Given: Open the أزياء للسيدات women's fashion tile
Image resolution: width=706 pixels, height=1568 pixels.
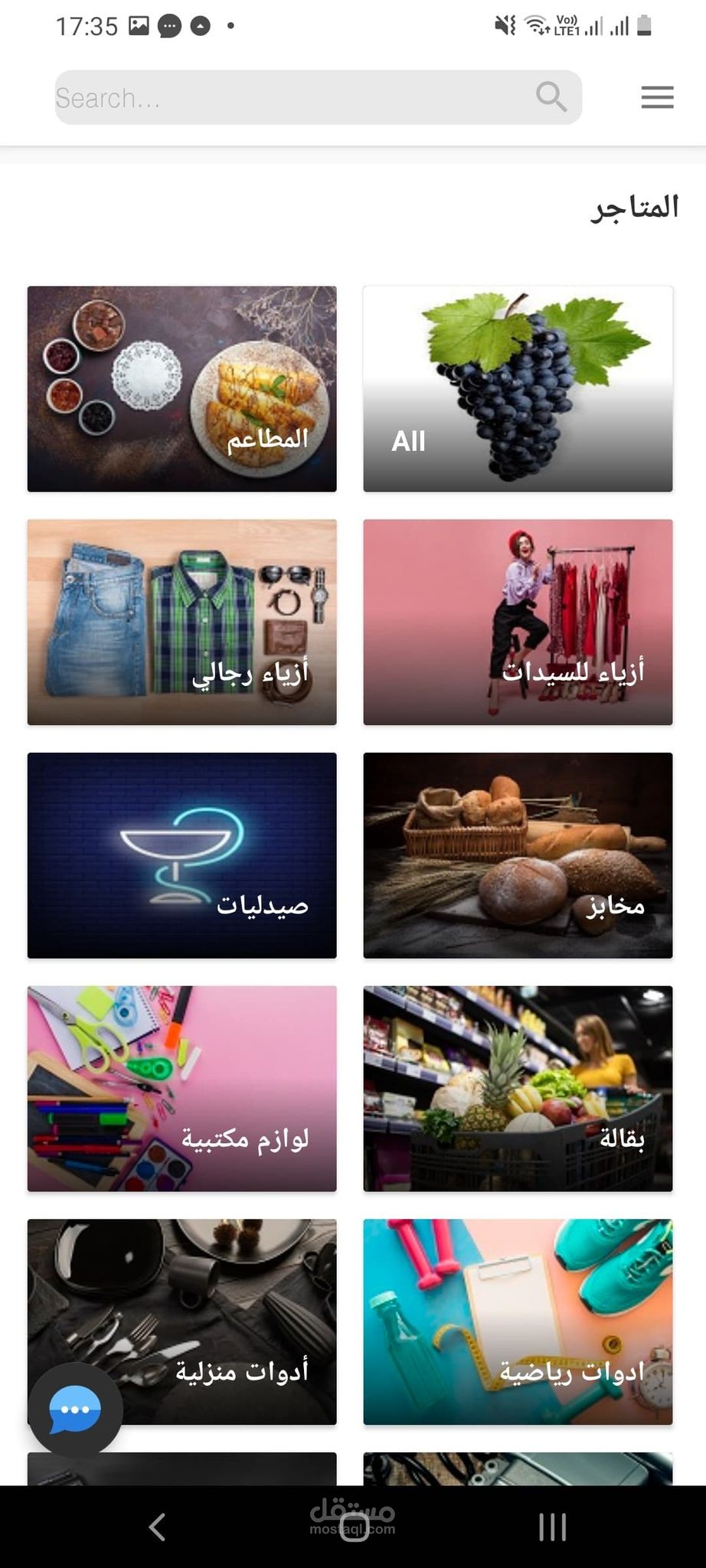Looking at the screenshot, I should coord(518,622).
